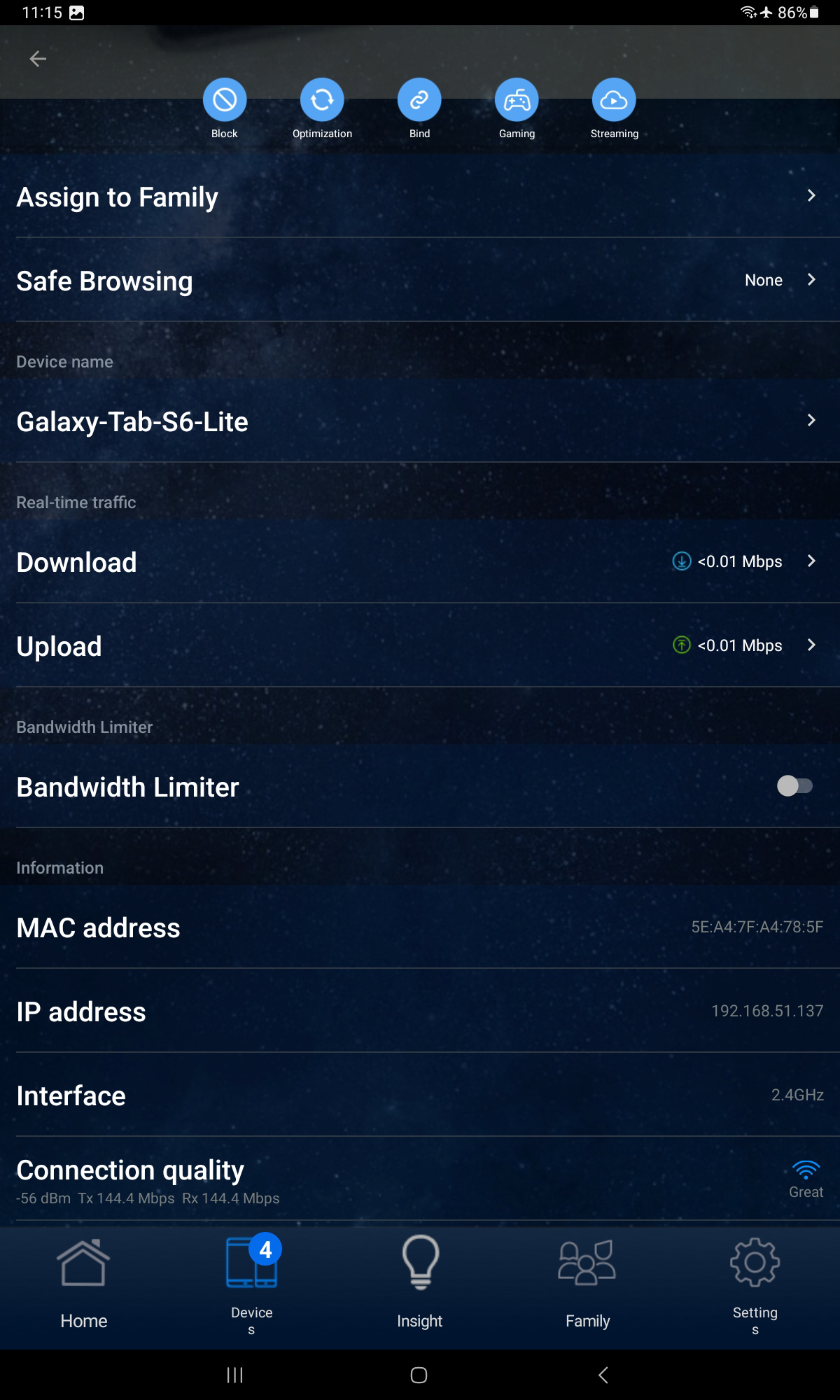Open Safe Browsing settings

(x=420, y=281)
